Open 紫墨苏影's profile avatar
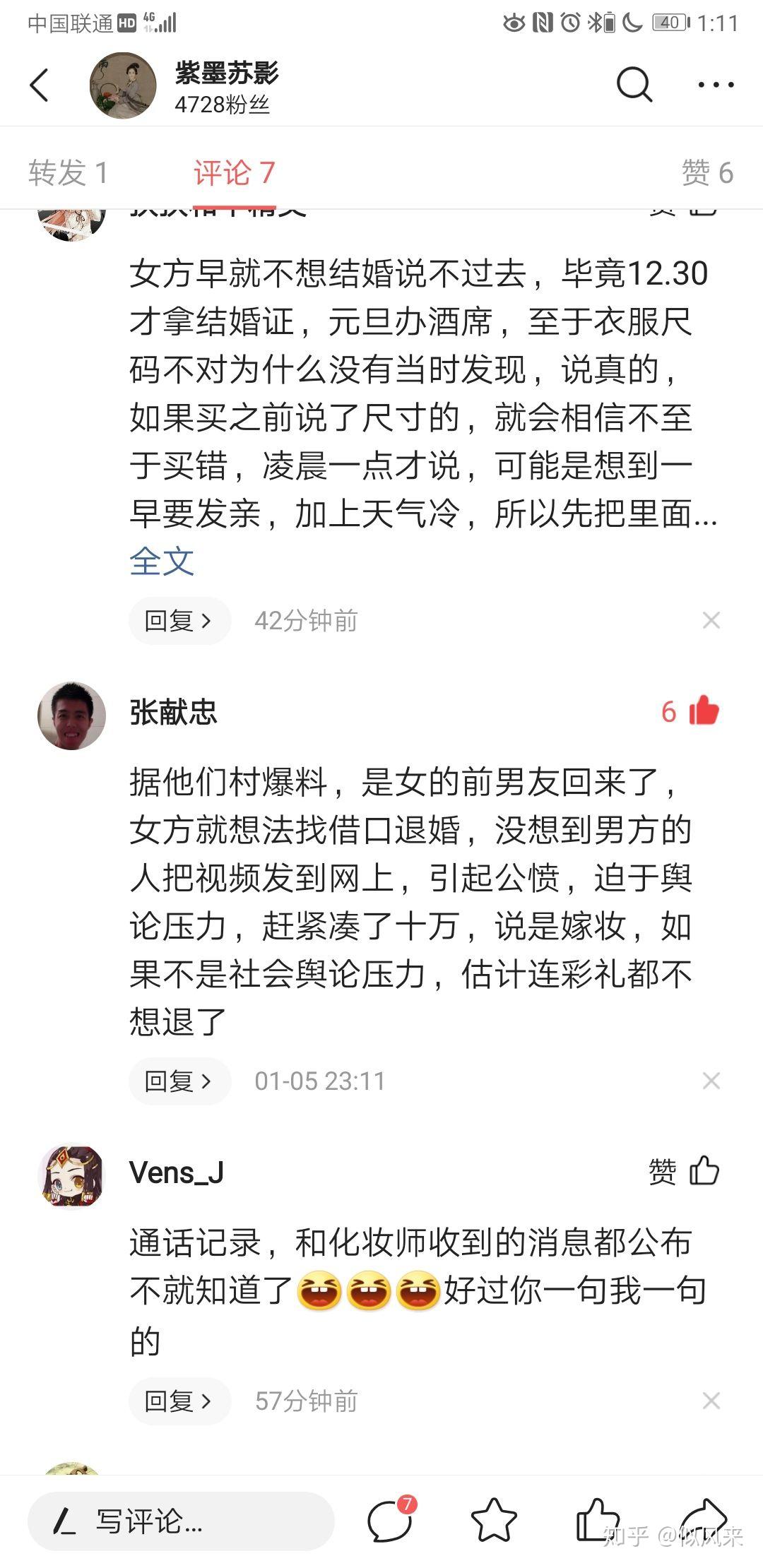The width and height of the screenshot is (763, 1568). 123,85
